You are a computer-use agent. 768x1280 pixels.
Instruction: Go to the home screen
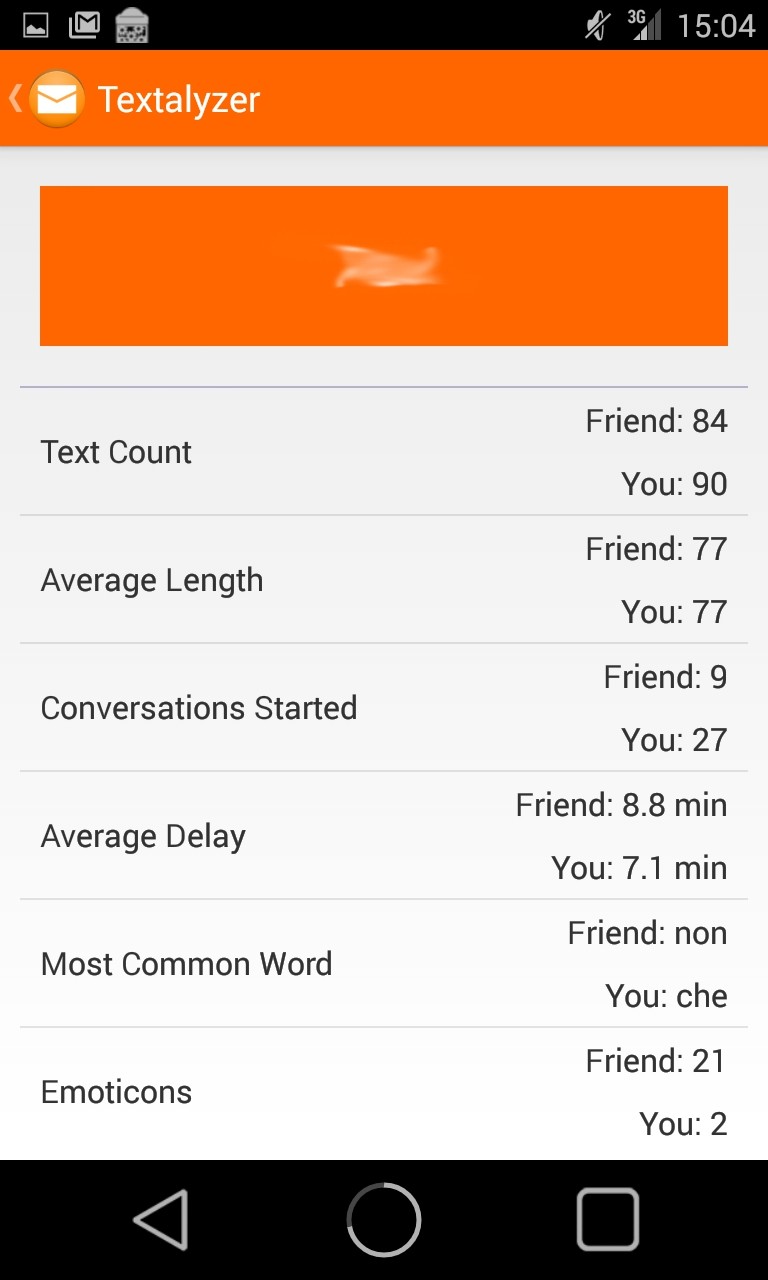[x=384, y=1220]
